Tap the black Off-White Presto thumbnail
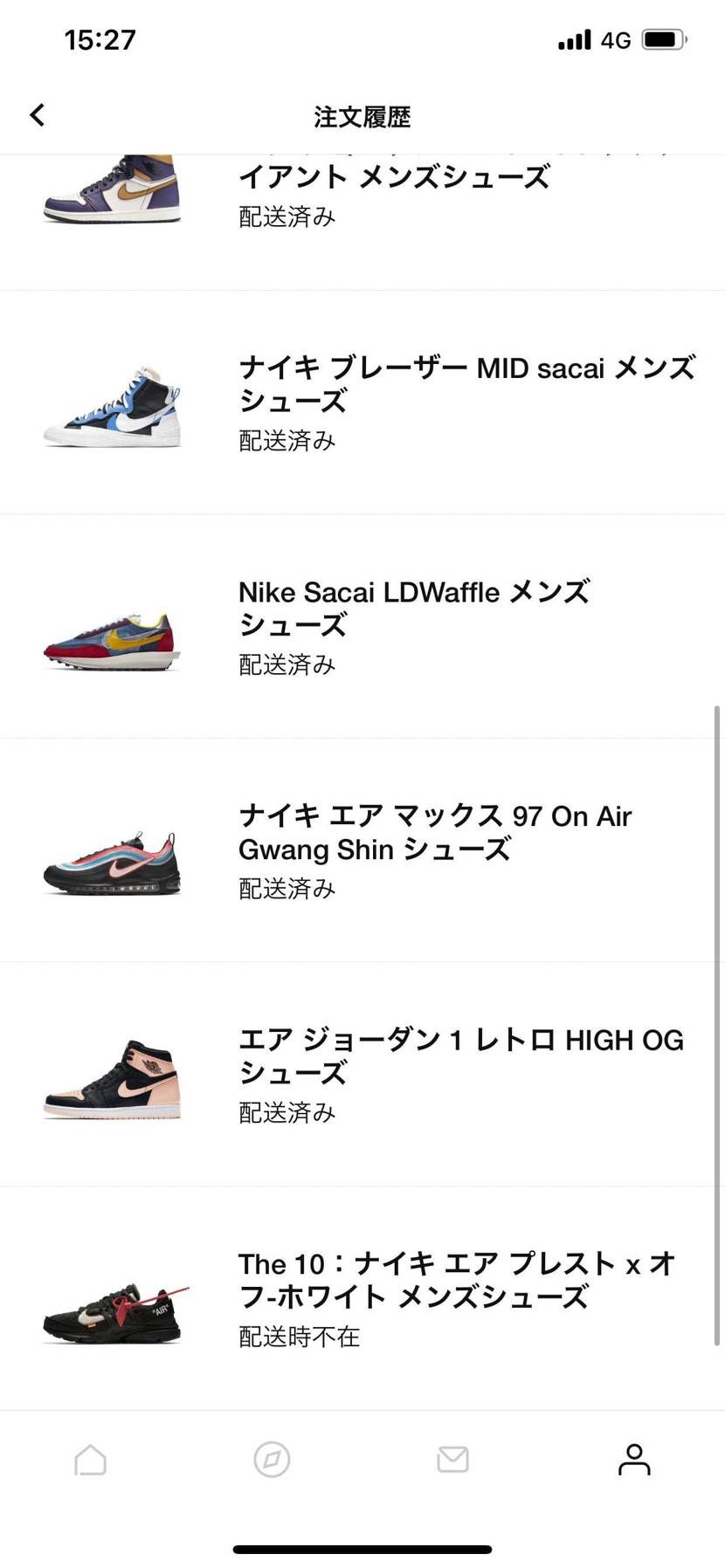Screen dimensions: 725x1568 click(112, 1310)
